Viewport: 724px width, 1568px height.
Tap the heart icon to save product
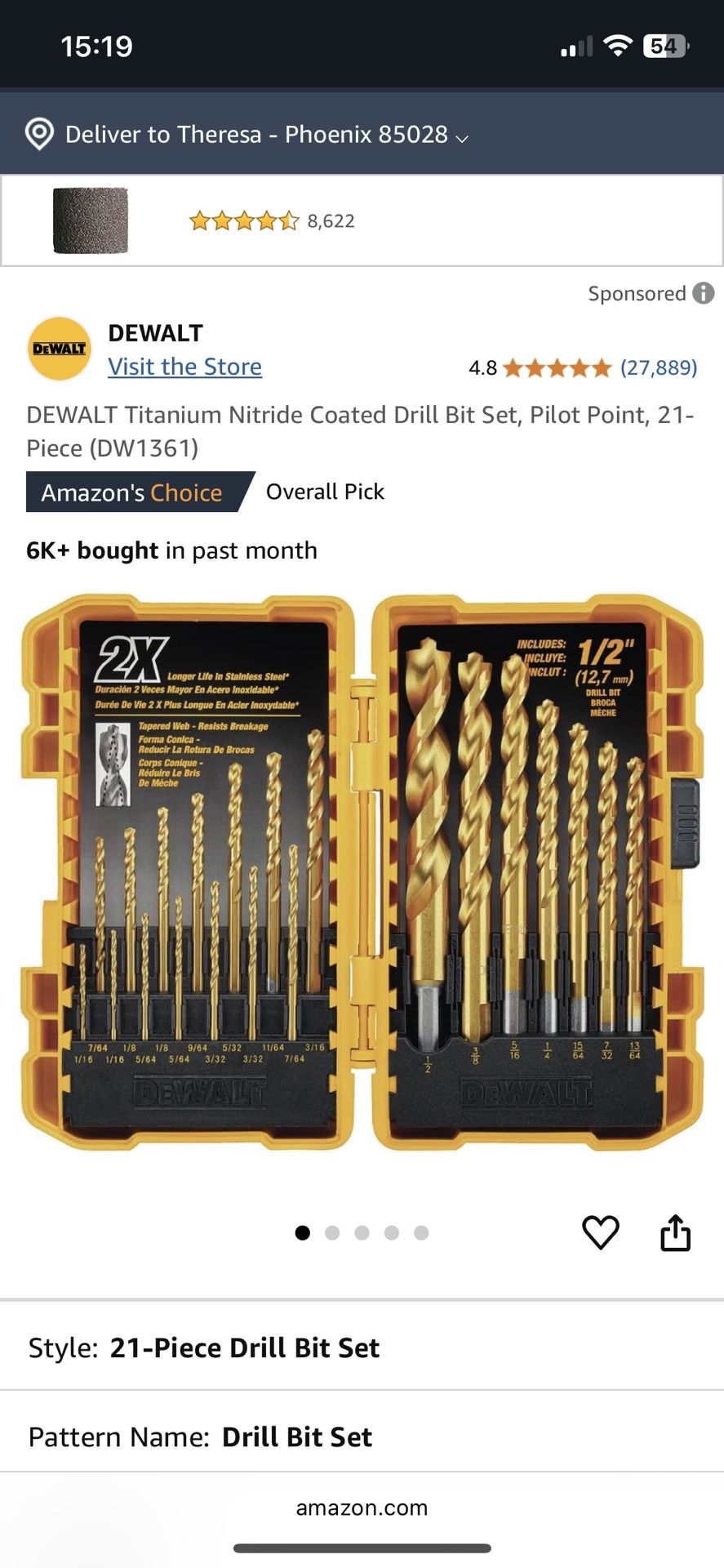coord(602,1233)
